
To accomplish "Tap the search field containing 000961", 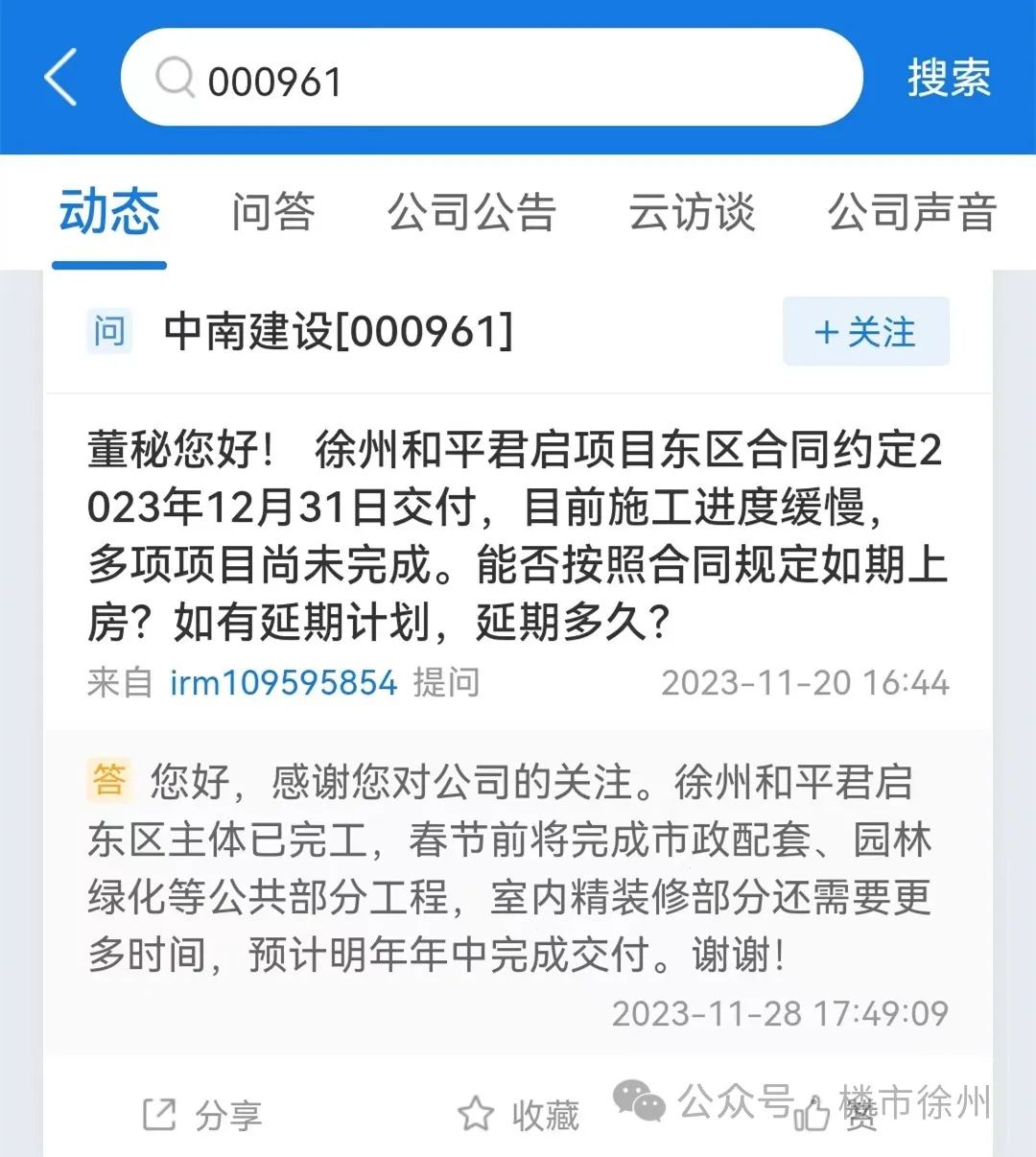I will click(x=491, y=79).
